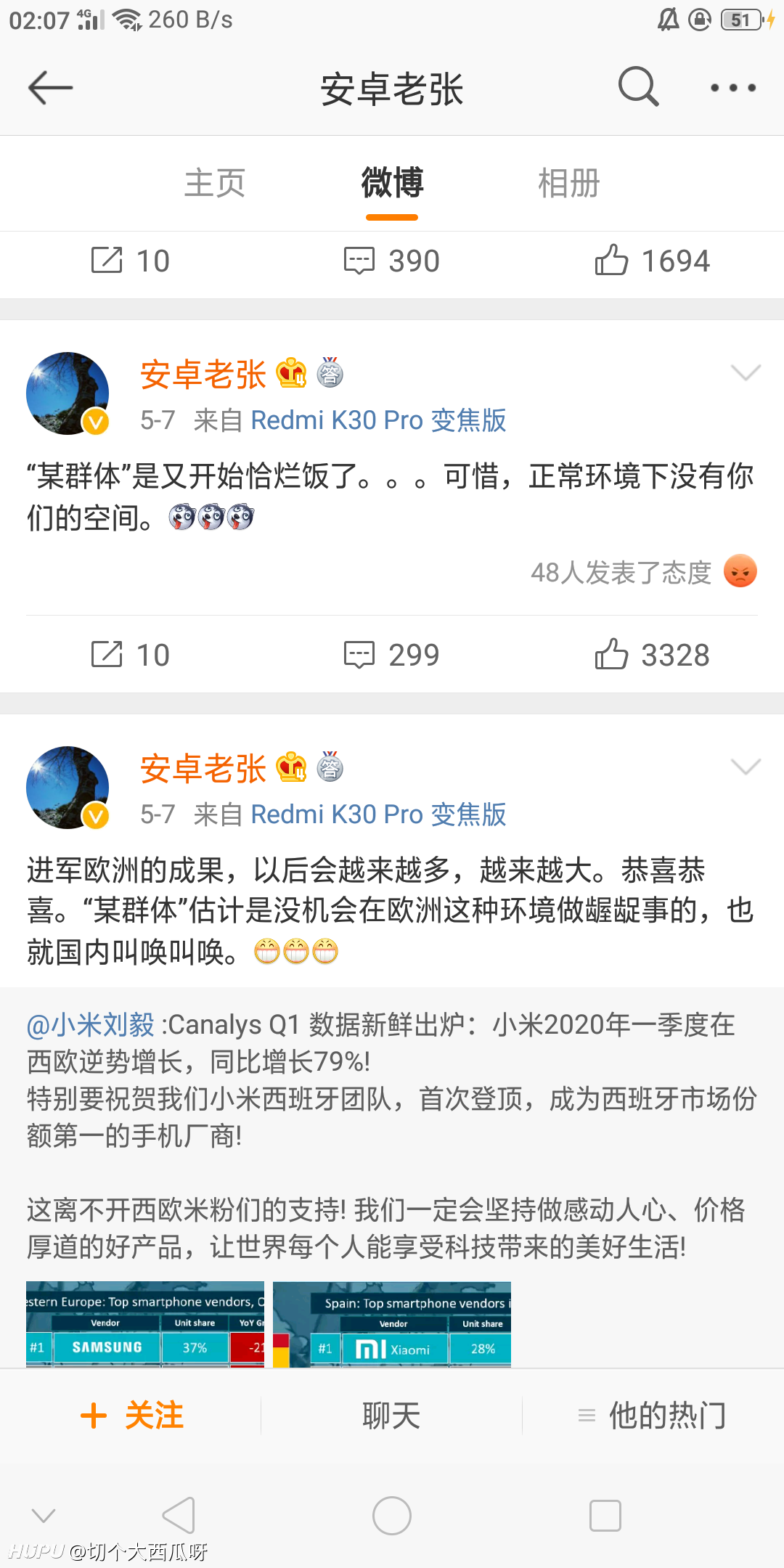Screen dimensions: 784x1568
Task: Open the @小米刘毅 mention link
Action: click(91, 1025)
